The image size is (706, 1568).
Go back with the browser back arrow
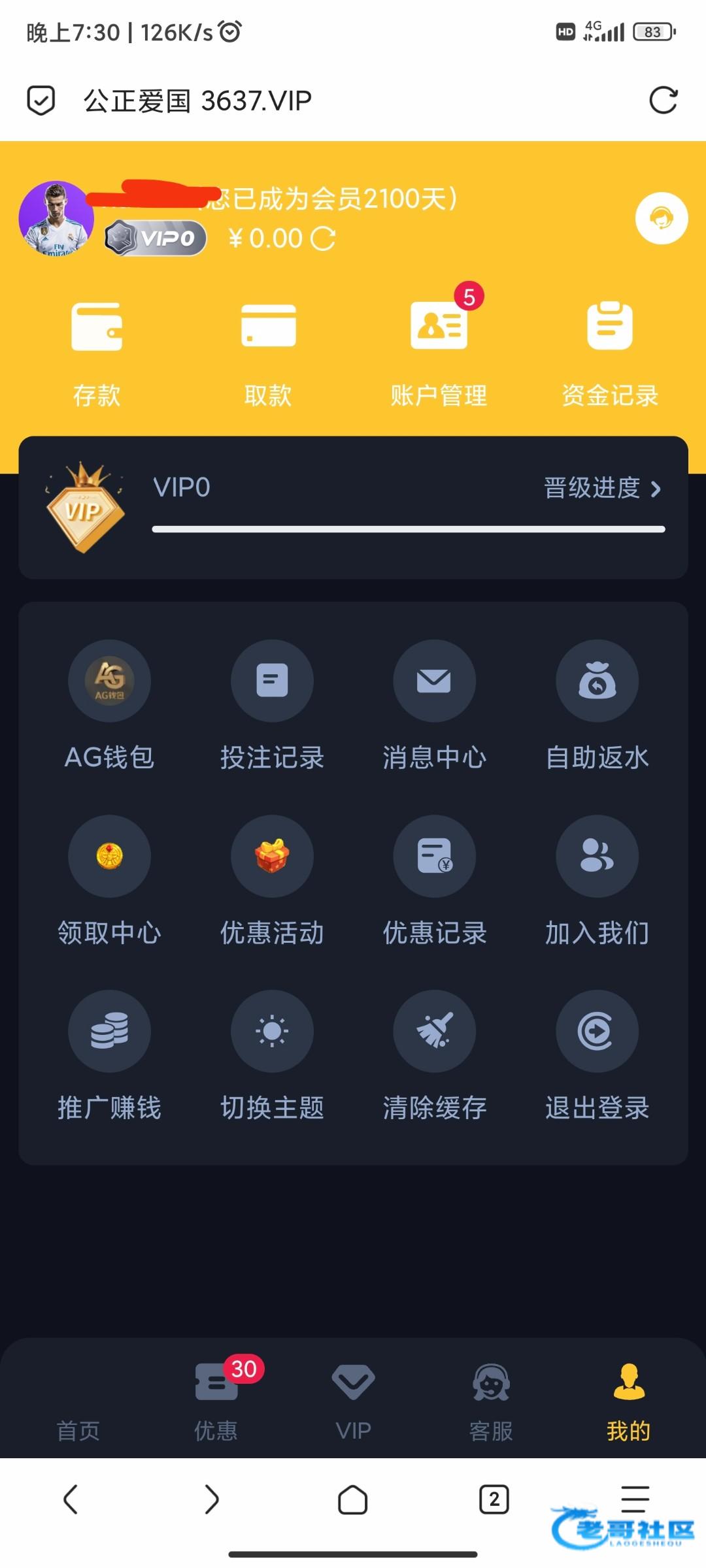click(x=71, y=1499)
